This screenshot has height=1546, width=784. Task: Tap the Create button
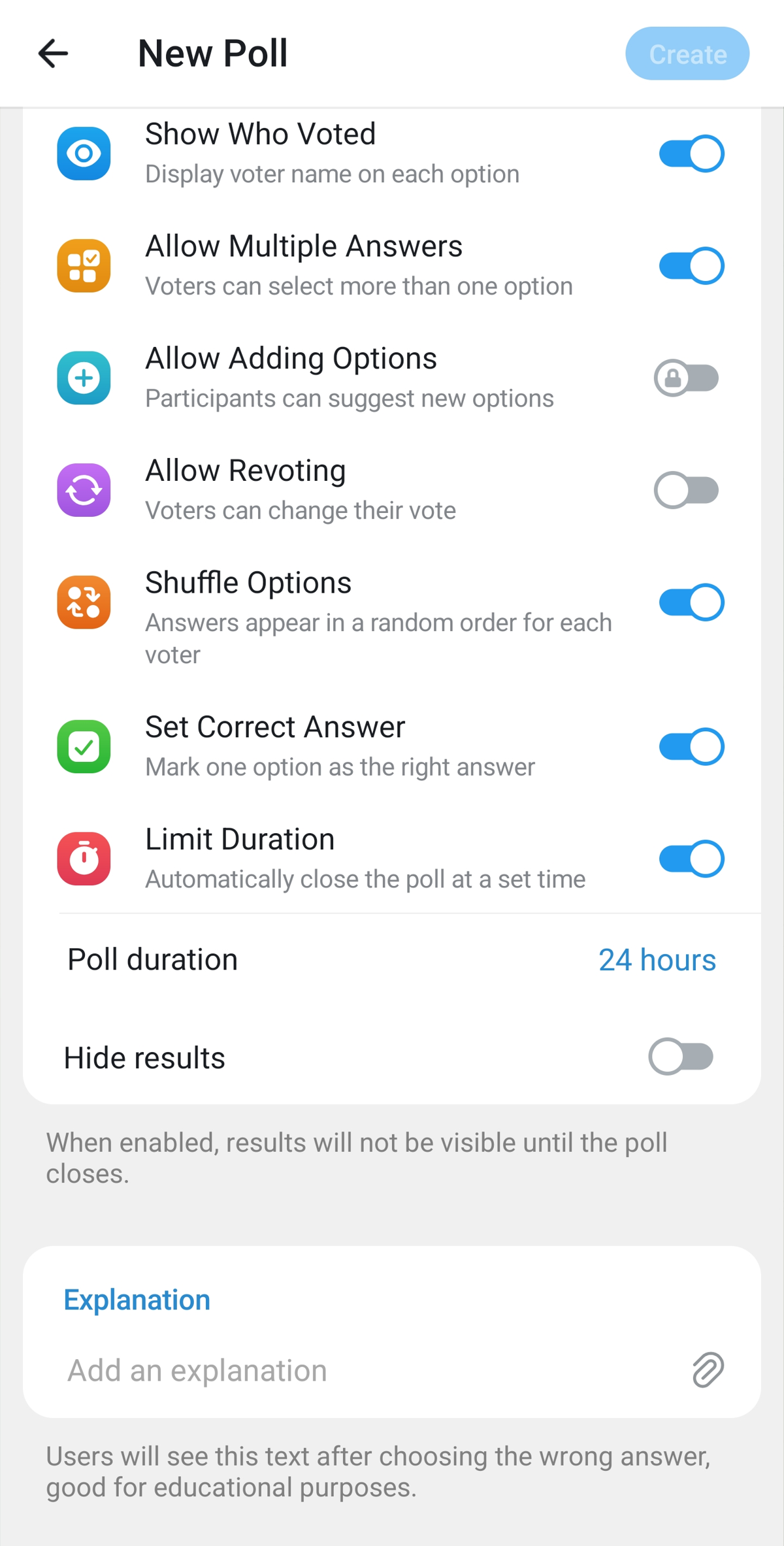point(687,54)
